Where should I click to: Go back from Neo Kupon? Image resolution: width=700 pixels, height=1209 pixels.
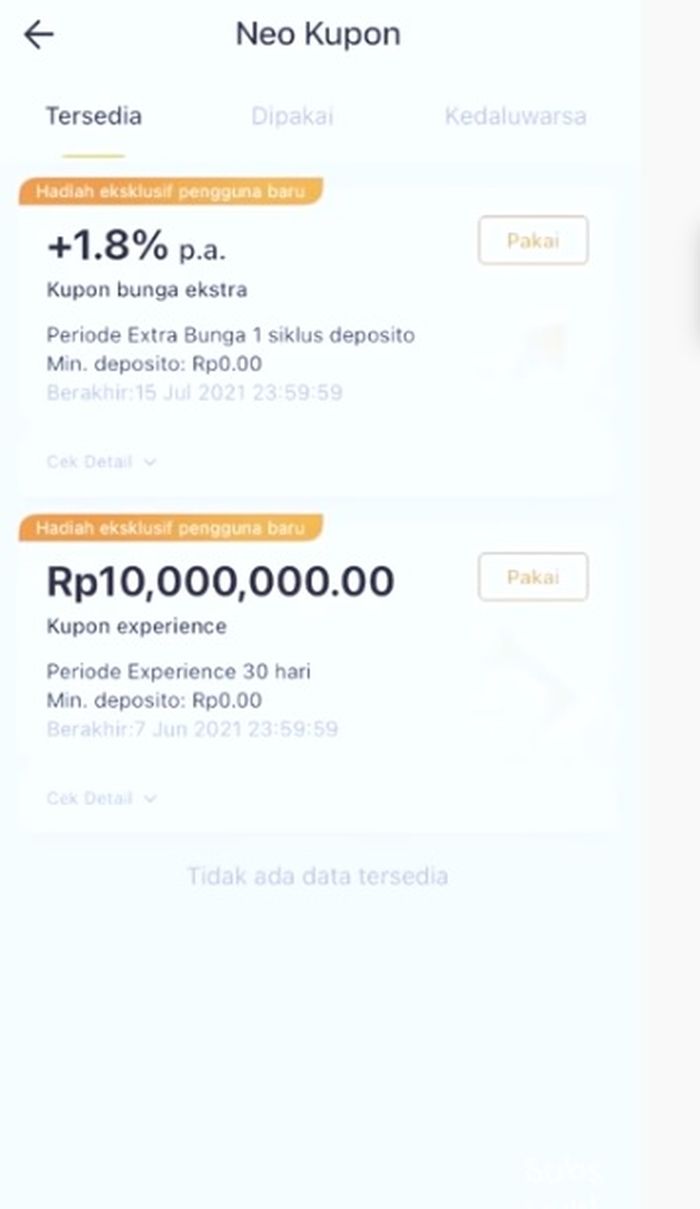coord(39,35)
